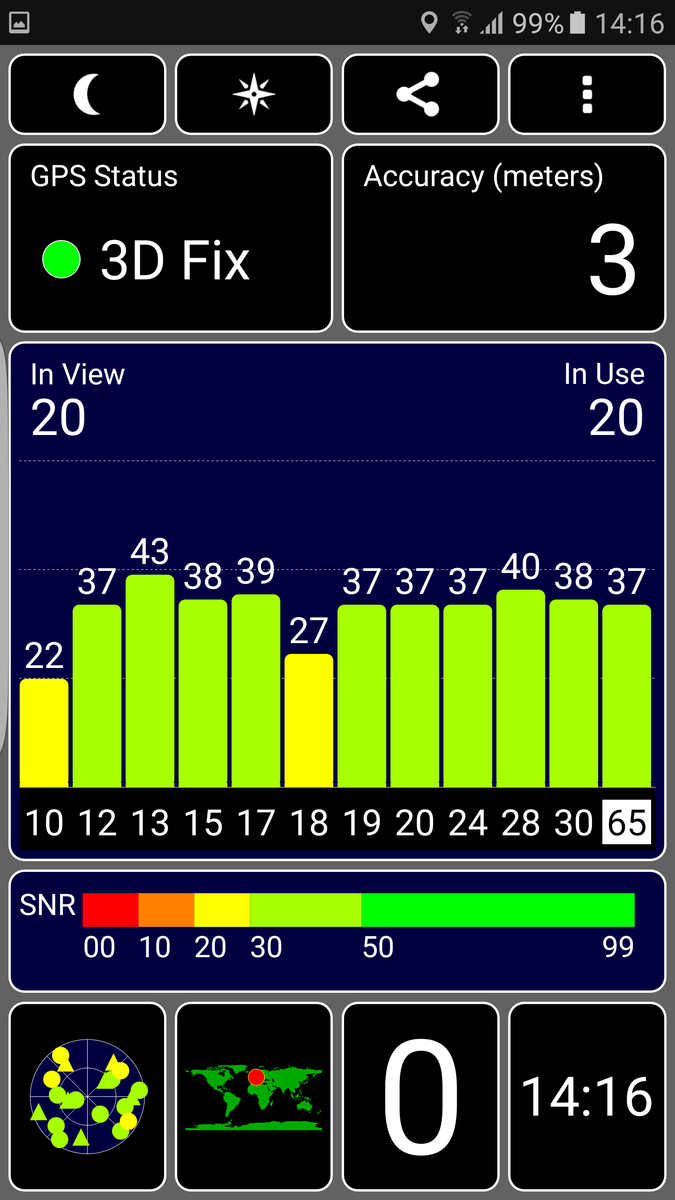
Task: Enable night mode with the moon icon
Action: [87, 95]
